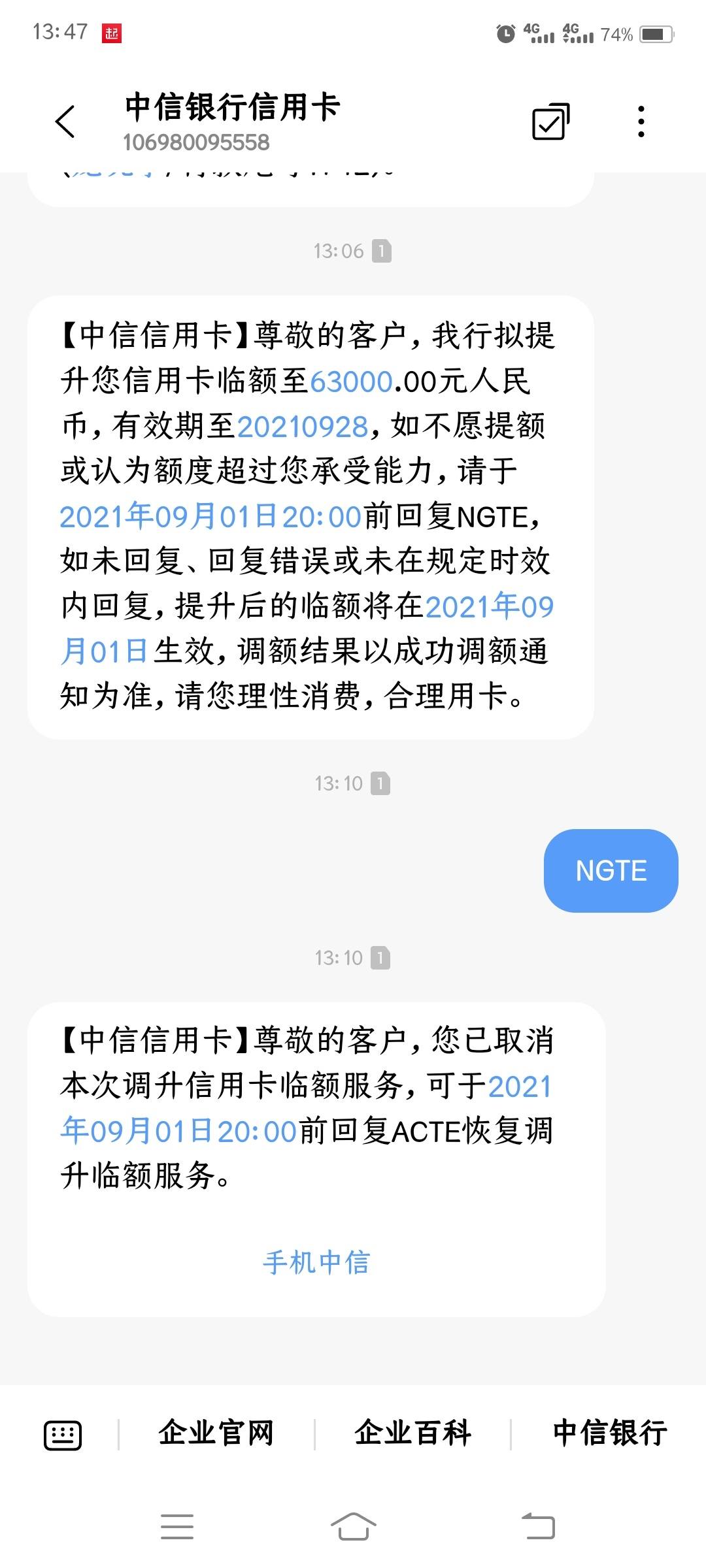Go back from the 中信银行信用卡 conversation
Image resolution: width=706 pixels, height=1568 pixels.
click(x=65, y=122)
